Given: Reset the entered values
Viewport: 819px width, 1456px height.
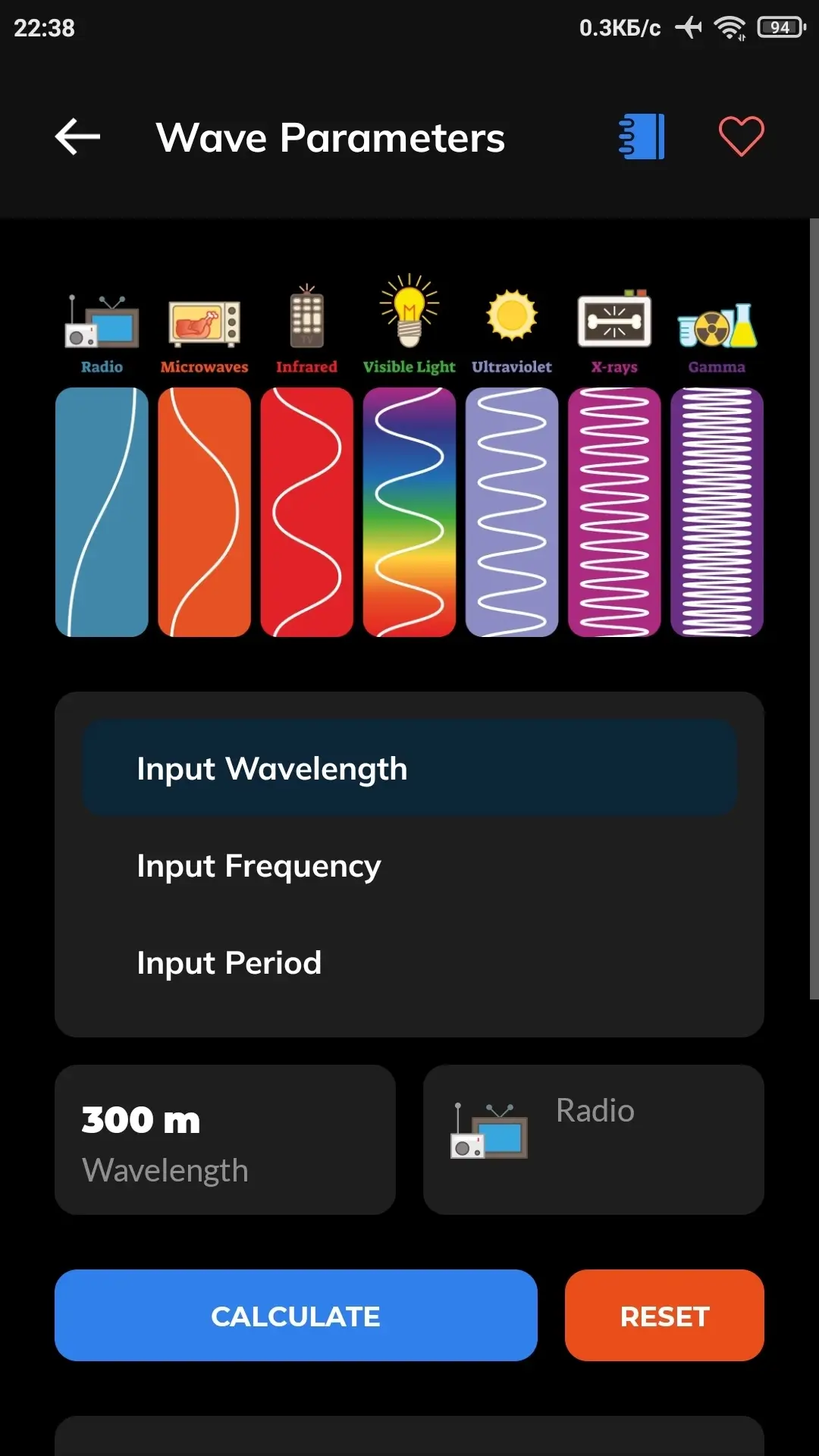Looking at the screenshot, I should pos(664,1316).
